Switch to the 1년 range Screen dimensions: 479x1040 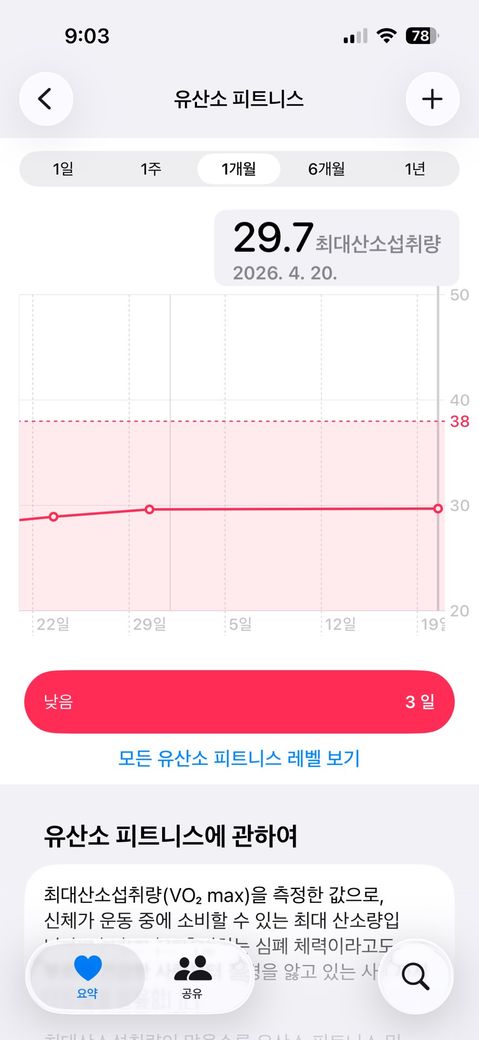point(415,169)
